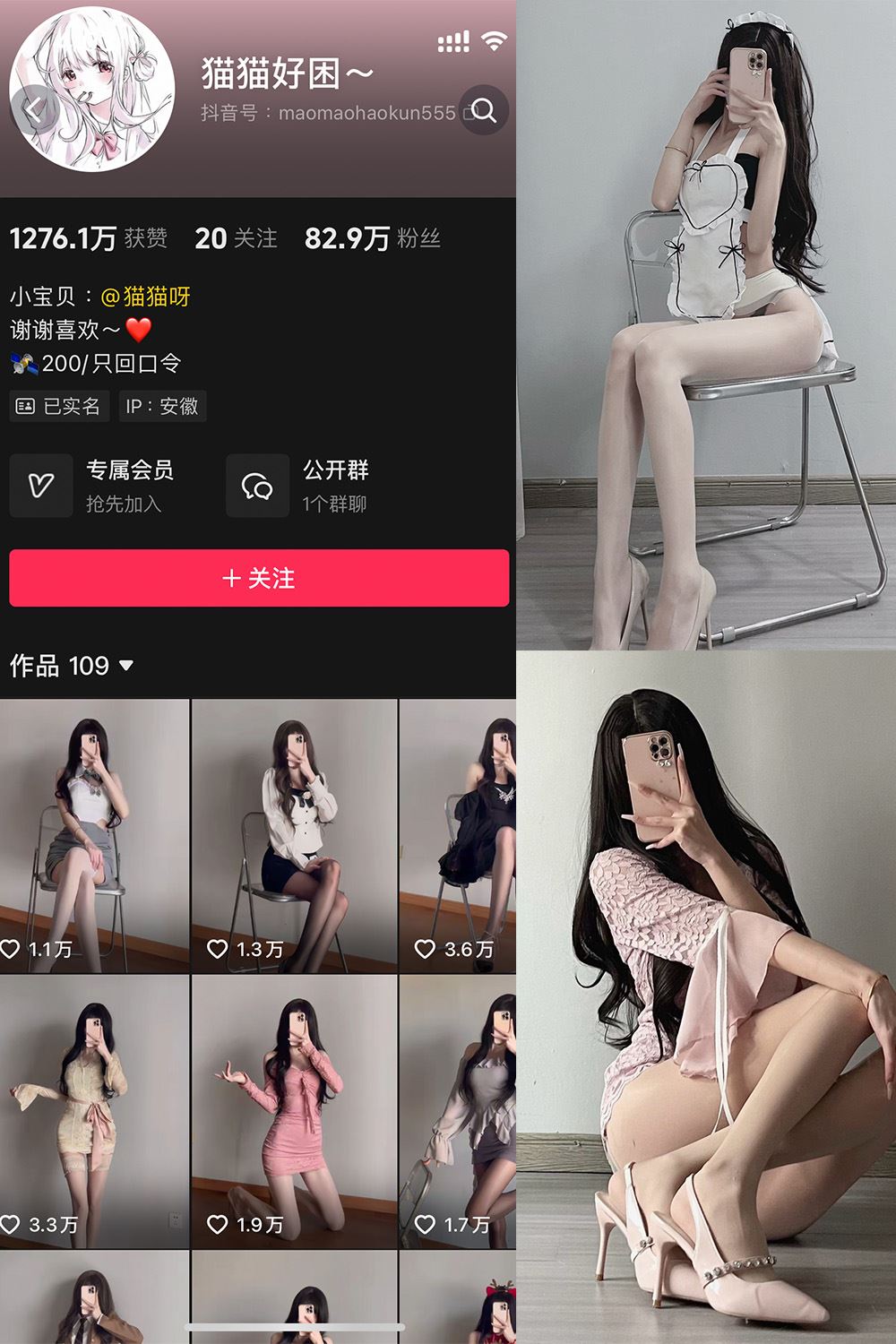
Task: Tap the 已实名 ID verification badge
Action: [59, 406]
